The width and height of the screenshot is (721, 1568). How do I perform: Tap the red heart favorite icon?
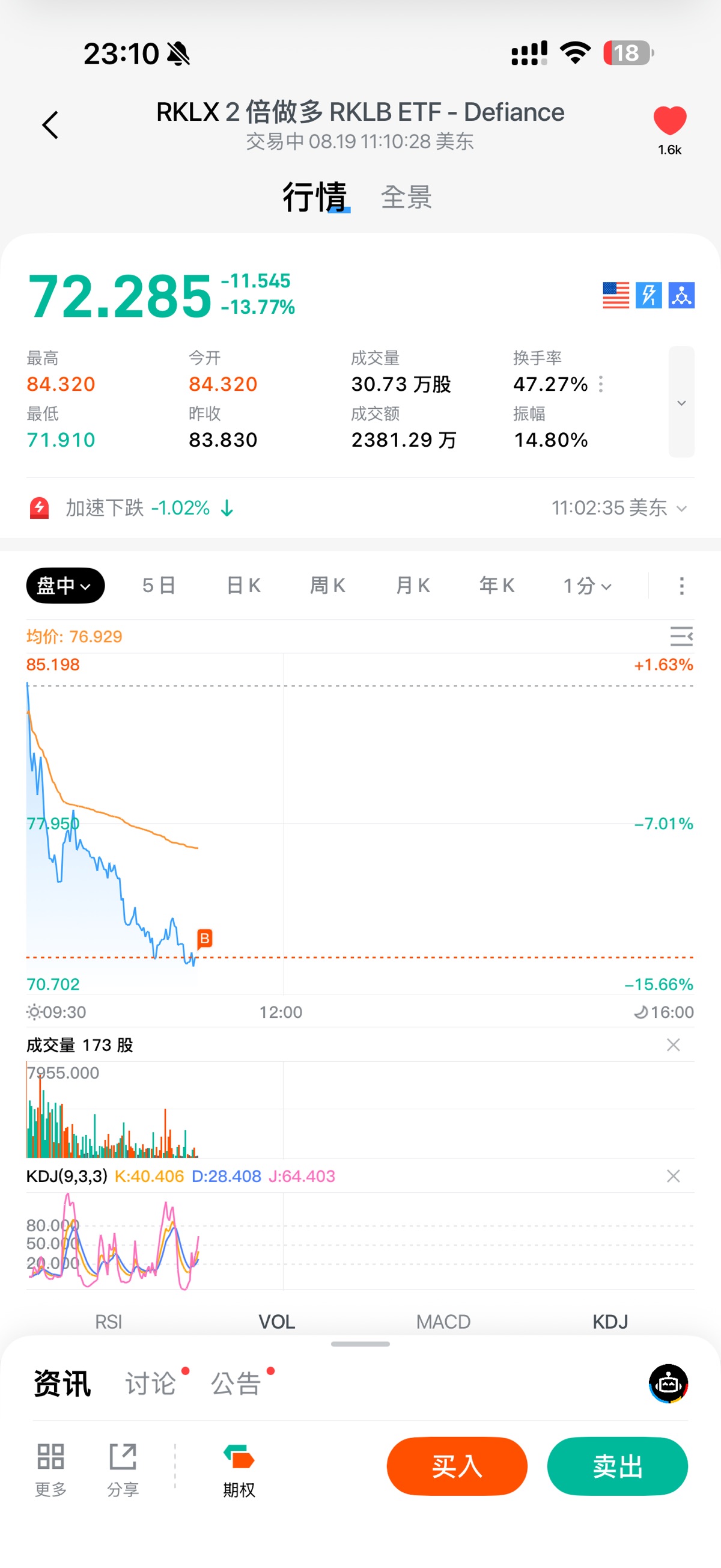(x=669, y=120)
